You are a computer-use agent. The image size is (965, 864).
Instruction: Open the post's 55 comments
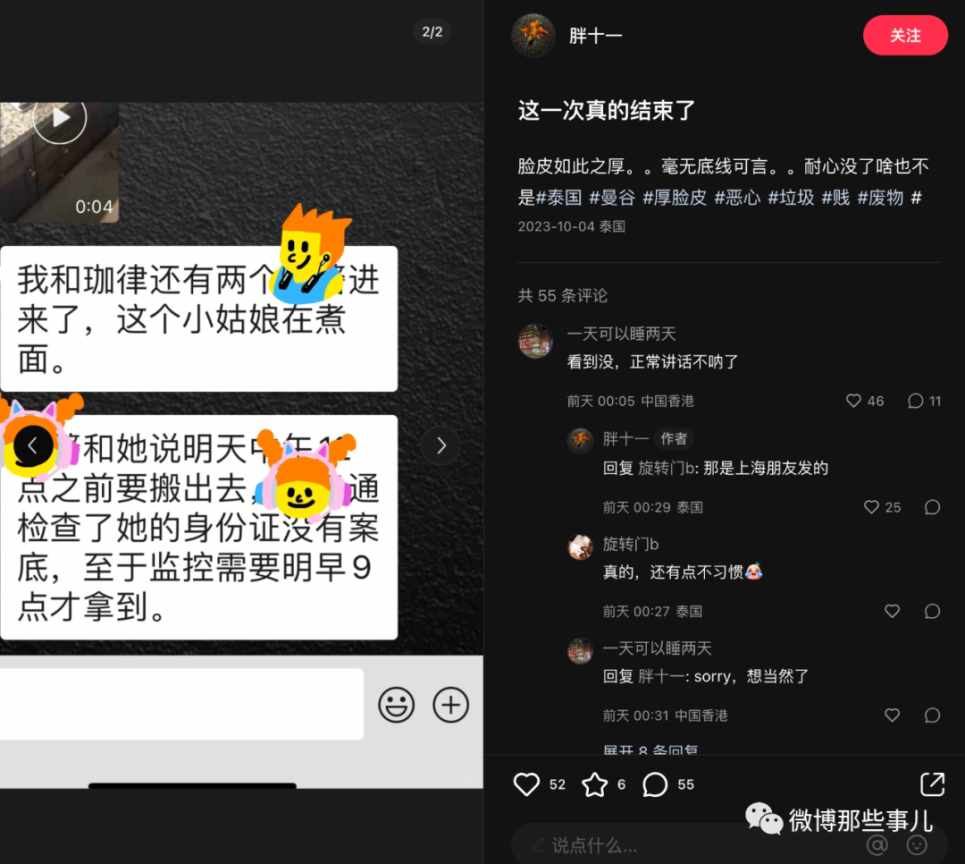pos(655,784)
